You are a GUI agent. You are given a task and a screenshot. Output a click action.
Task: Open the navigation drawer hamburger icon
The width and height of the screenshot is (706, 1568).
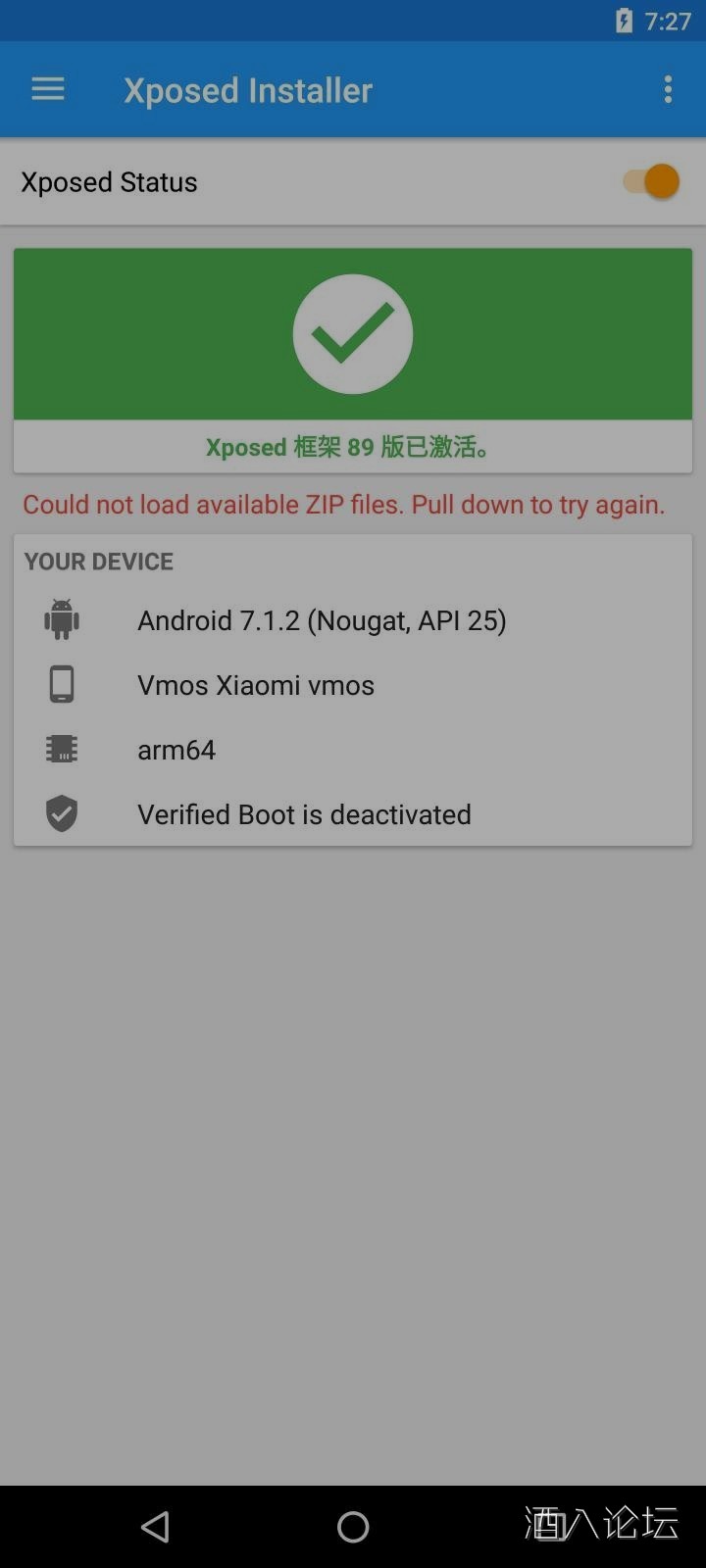point(46,89)
